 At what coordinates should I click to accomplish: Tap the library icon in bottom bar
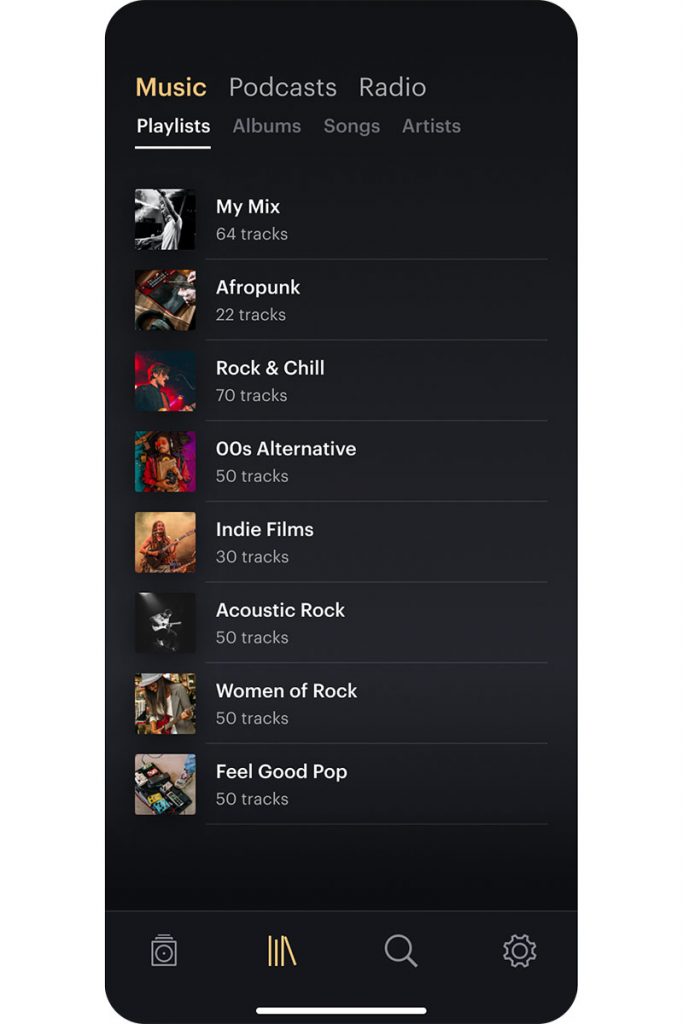tap(282, 950)
